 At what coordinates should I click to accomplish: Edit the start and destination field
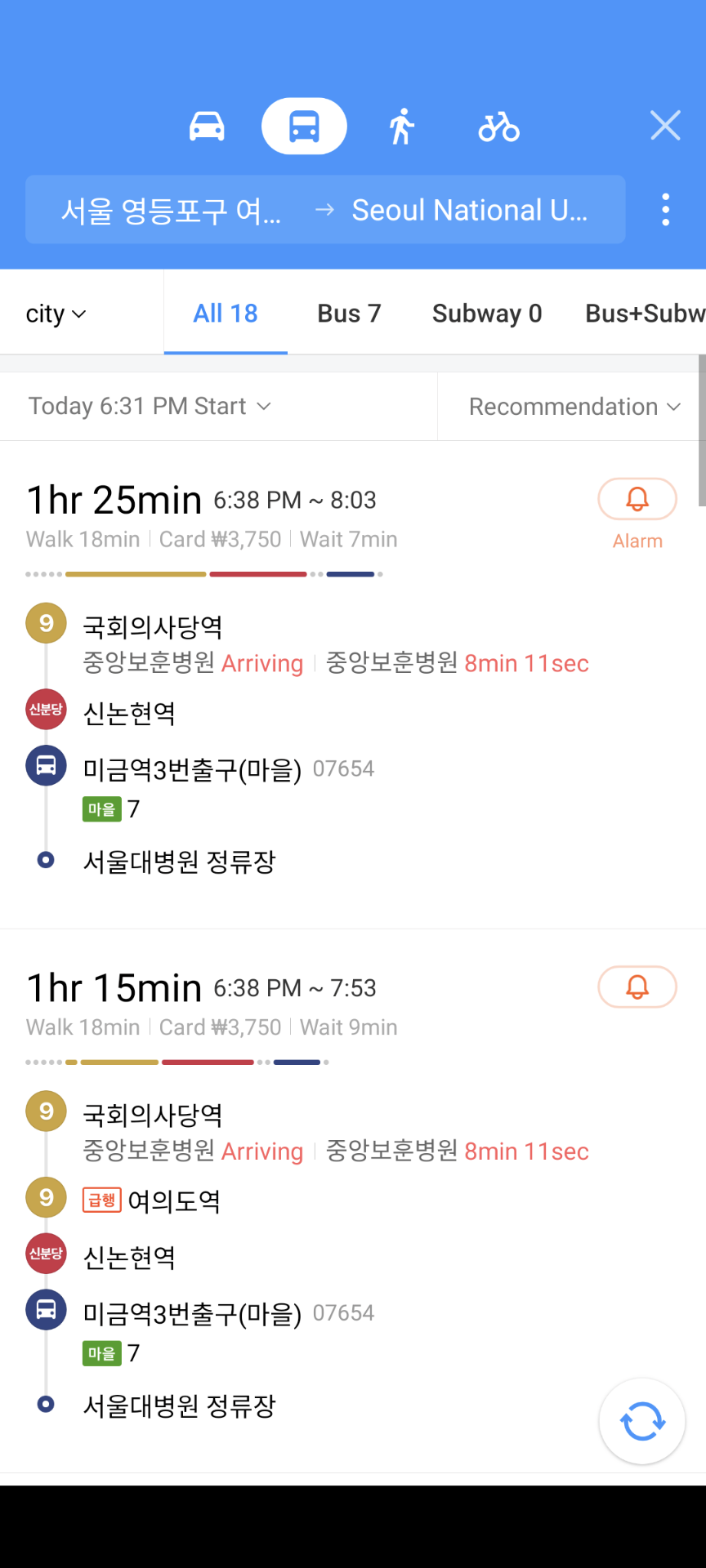click(325, 210)
